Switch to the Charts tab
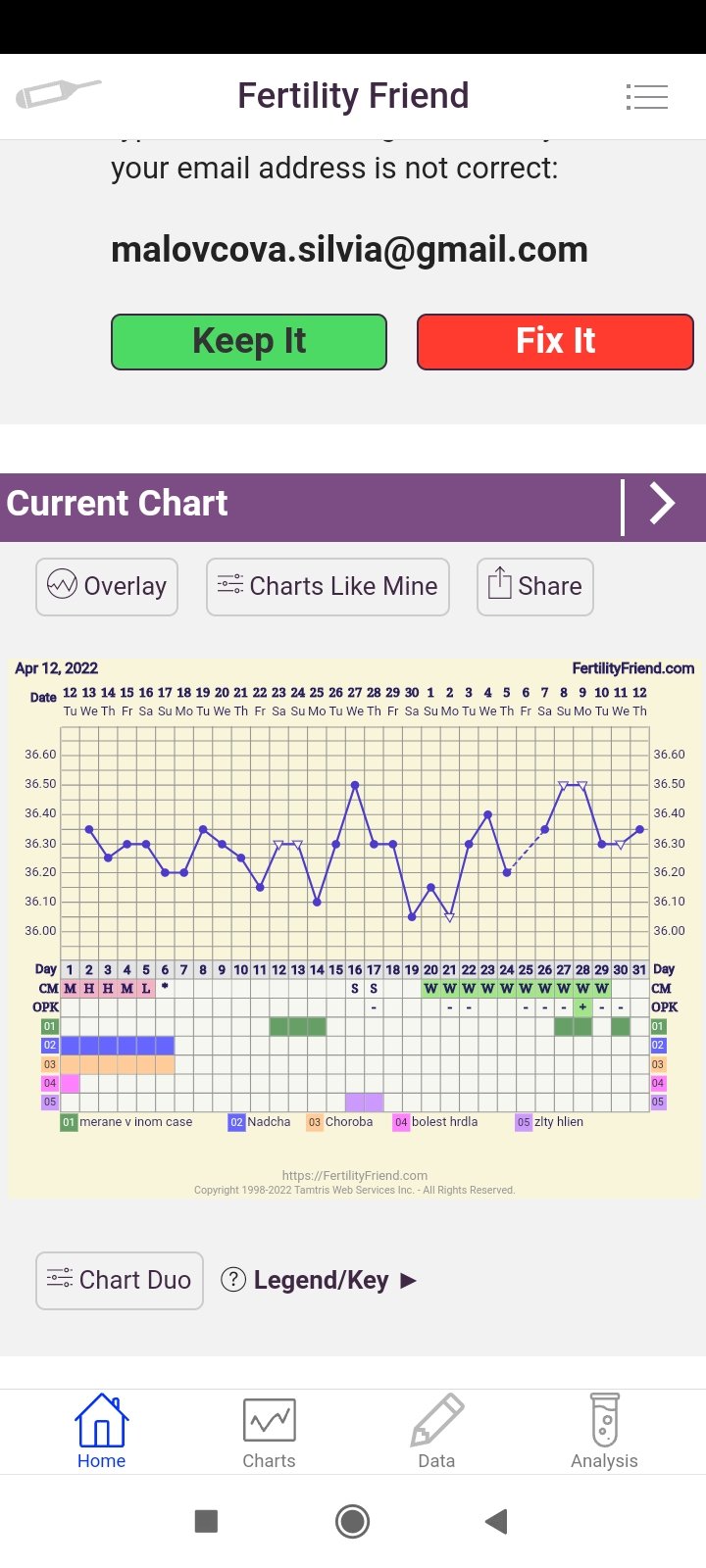Image resolution: width=706 pixels, height=1568 pixels. (269, 1432)
